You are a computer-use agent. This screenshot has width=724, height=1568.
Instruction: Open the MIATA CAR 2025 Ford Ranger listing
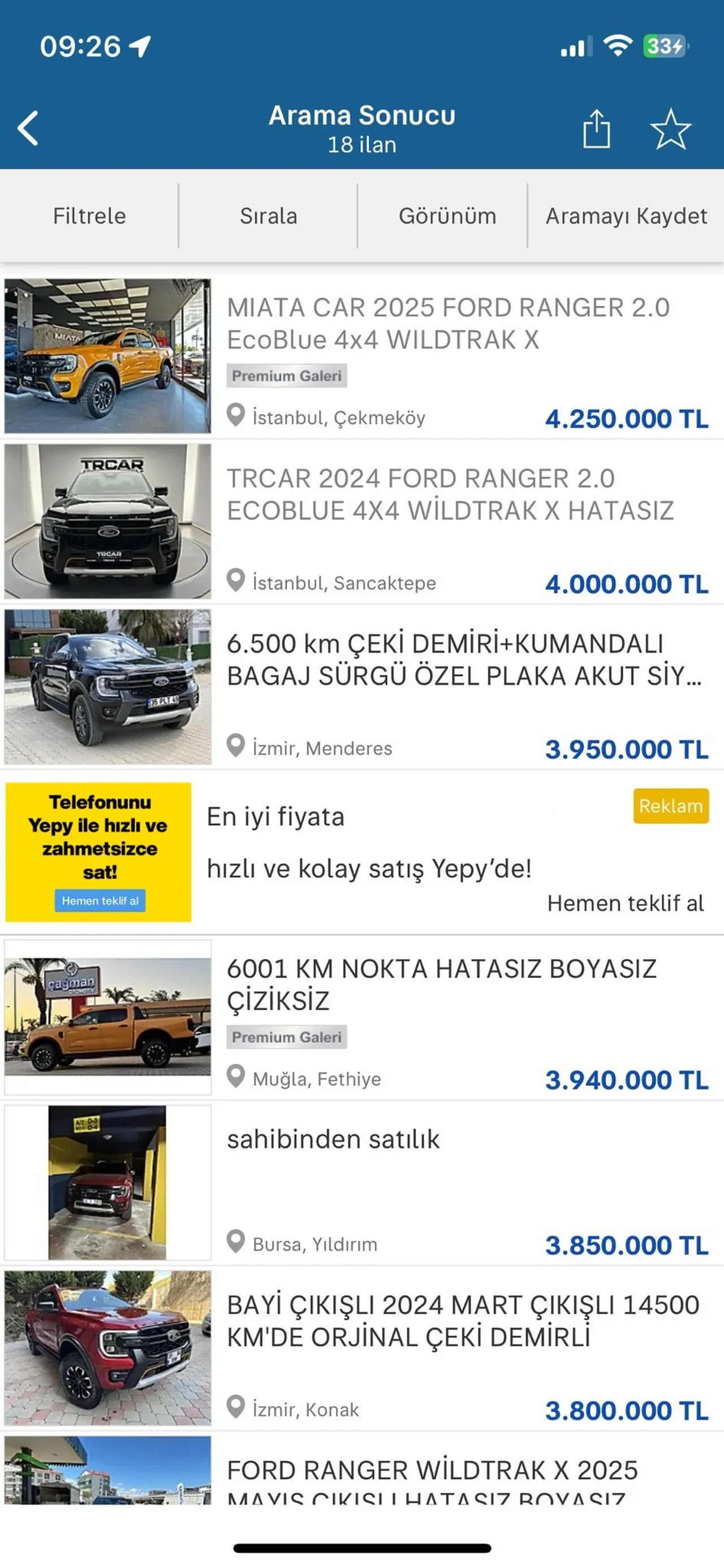coord(449,323)
